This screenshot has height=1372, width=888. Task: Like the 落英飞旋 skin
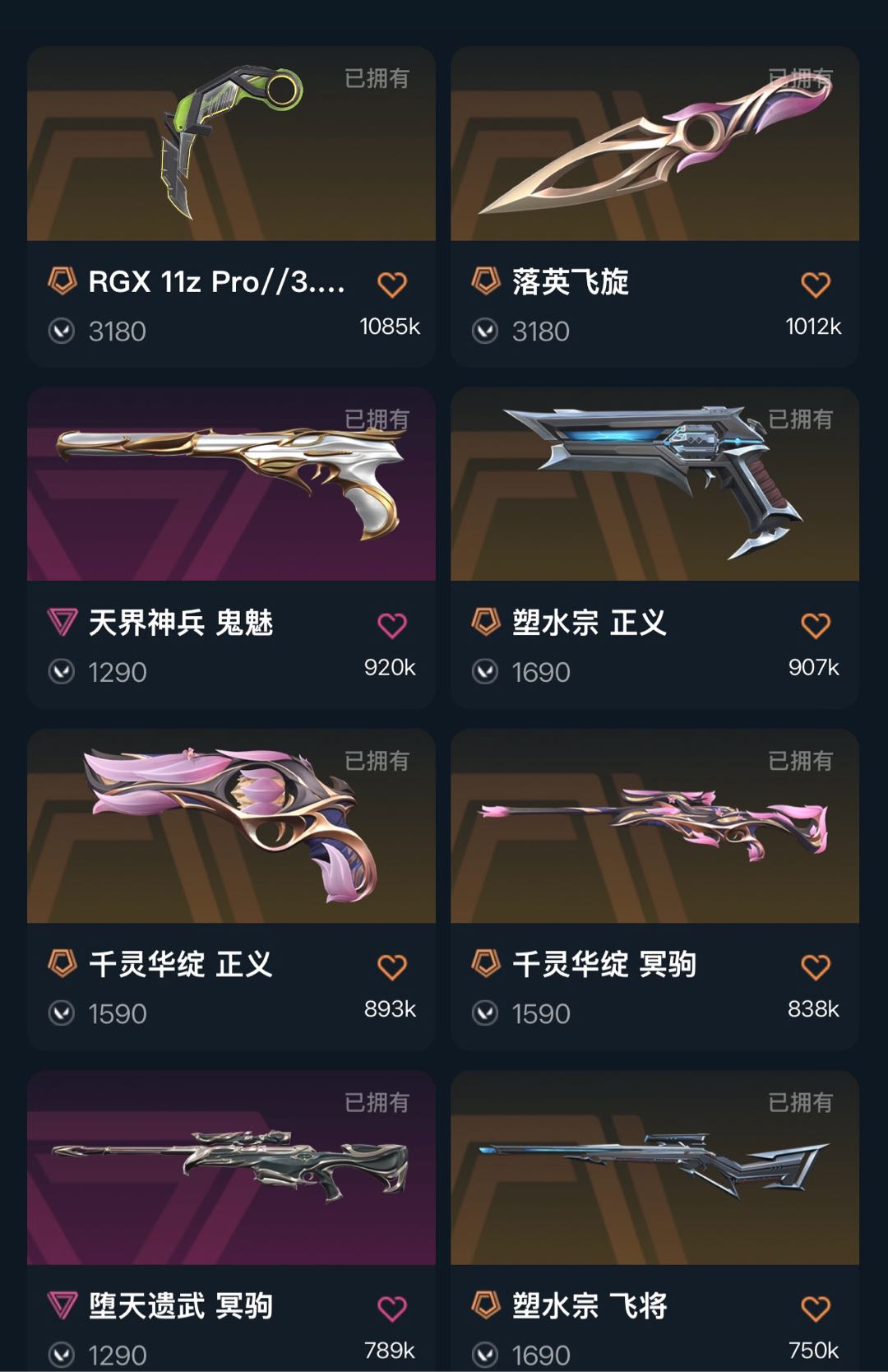(x=816, y=285)
